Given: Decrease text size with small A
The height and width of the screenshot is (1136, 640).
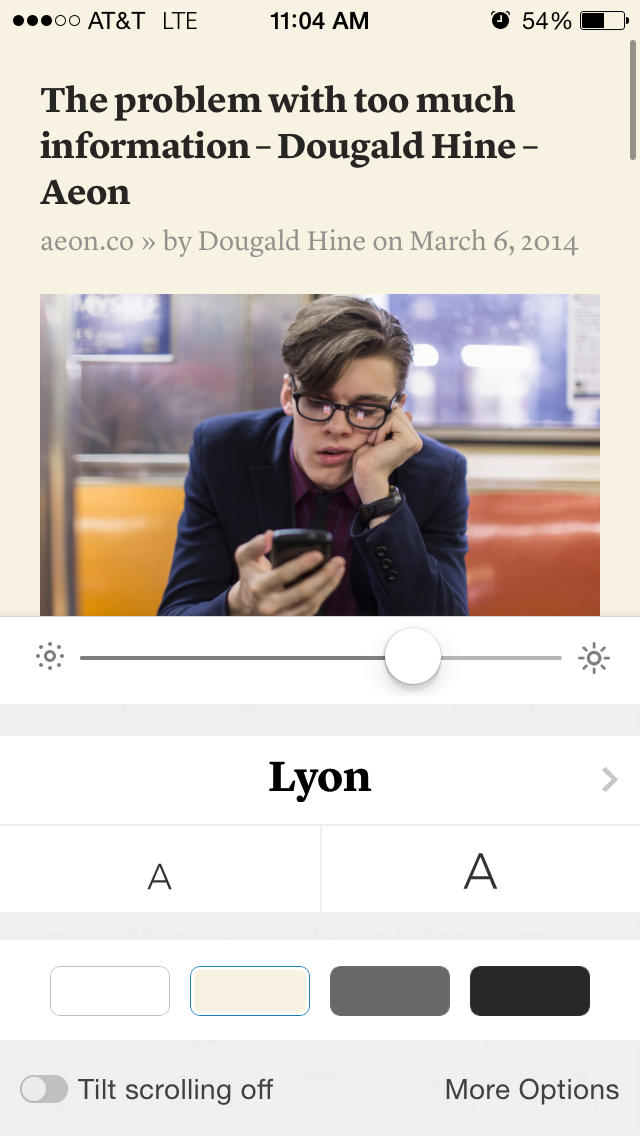Looking at the screenshot, I should pyautogui.click(x=159, y=869).
